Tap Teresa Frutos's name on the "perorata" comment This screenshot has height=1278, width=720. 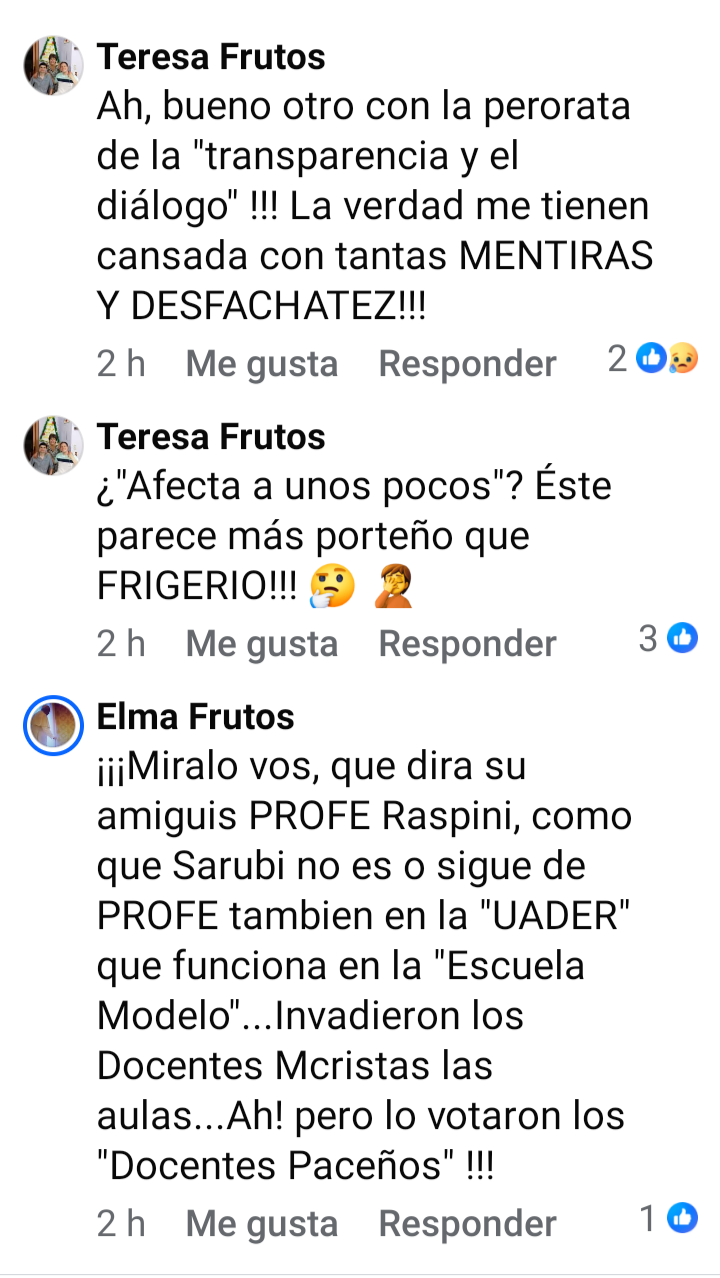[211, 57]
